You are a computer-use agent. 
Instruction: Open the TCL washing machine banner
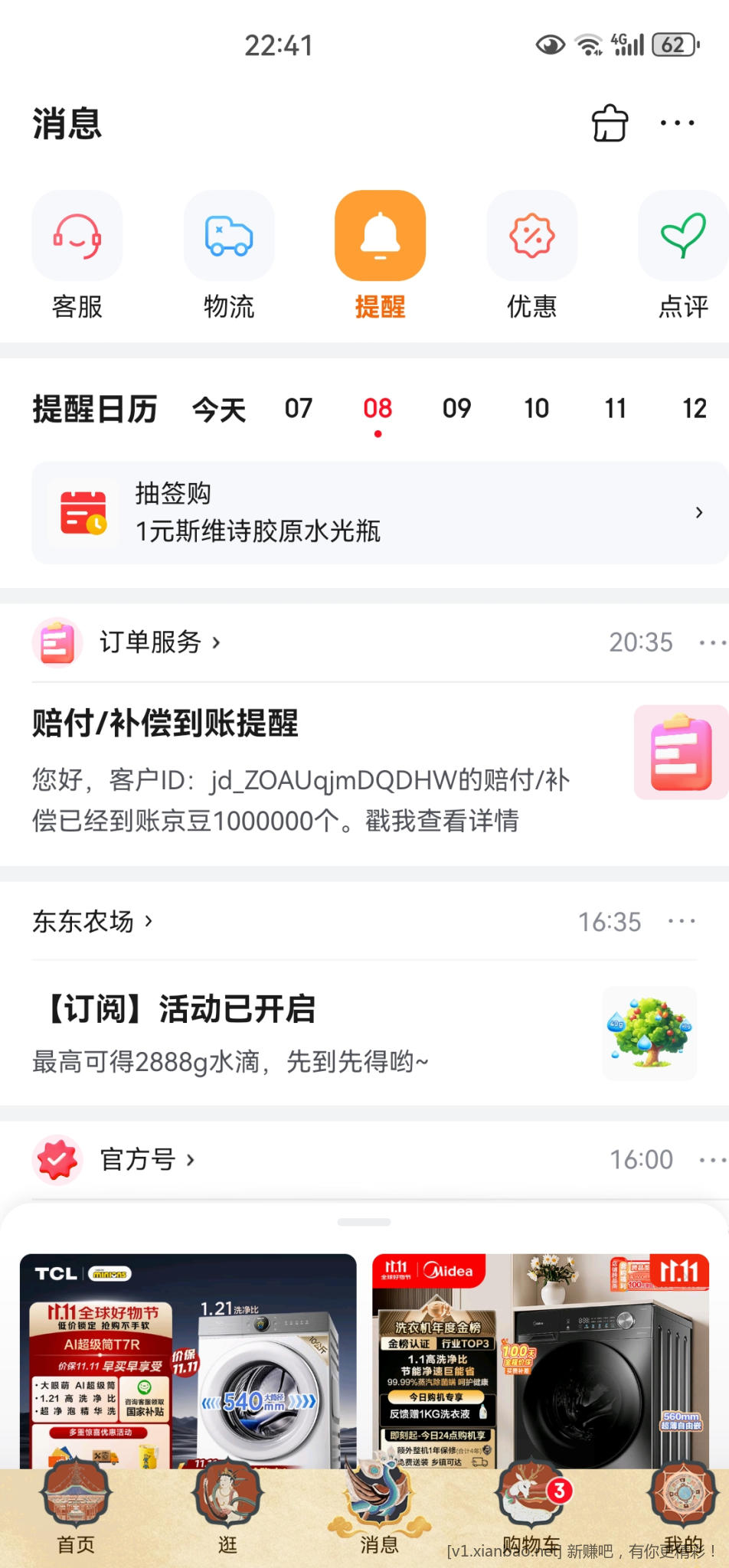[188, 1370]
